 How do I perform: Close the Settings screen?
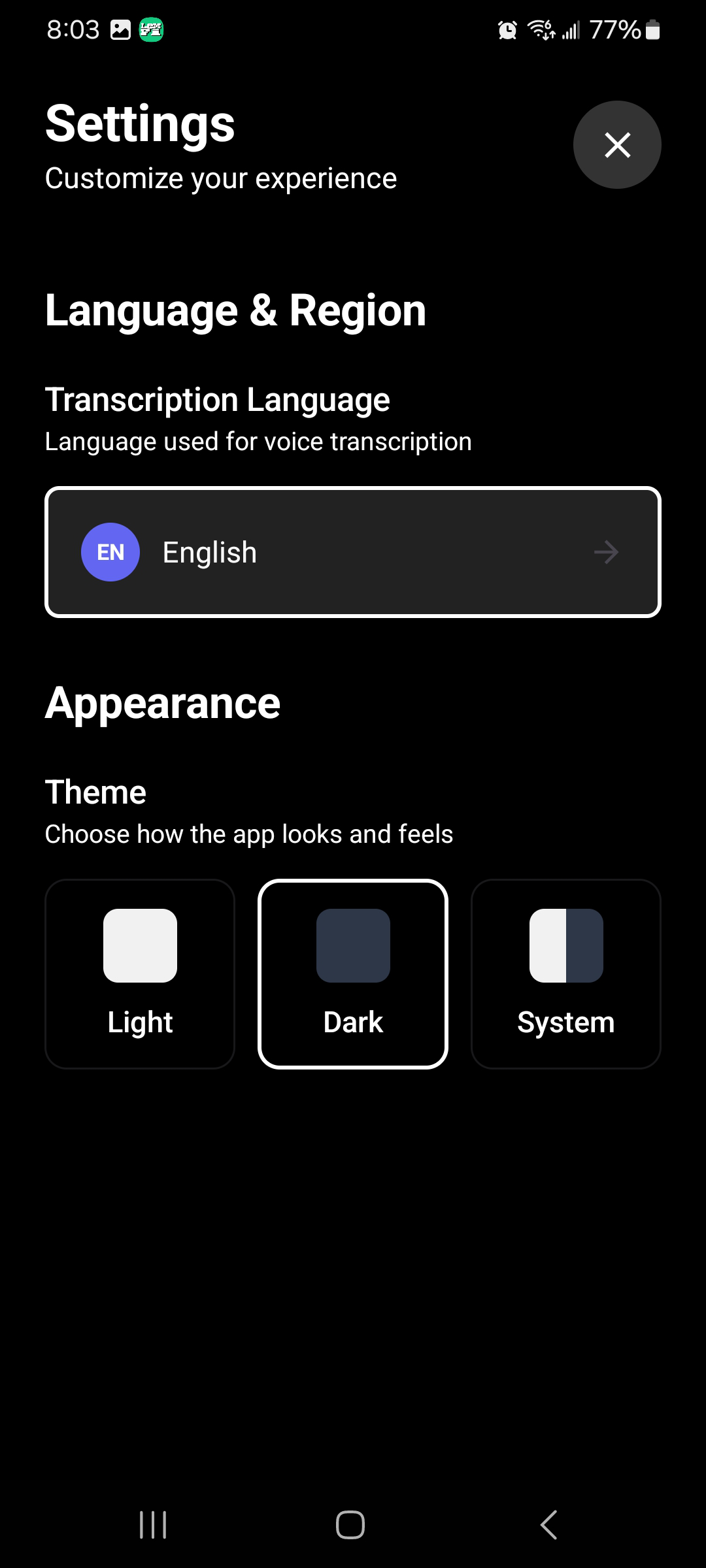point(617,145)
